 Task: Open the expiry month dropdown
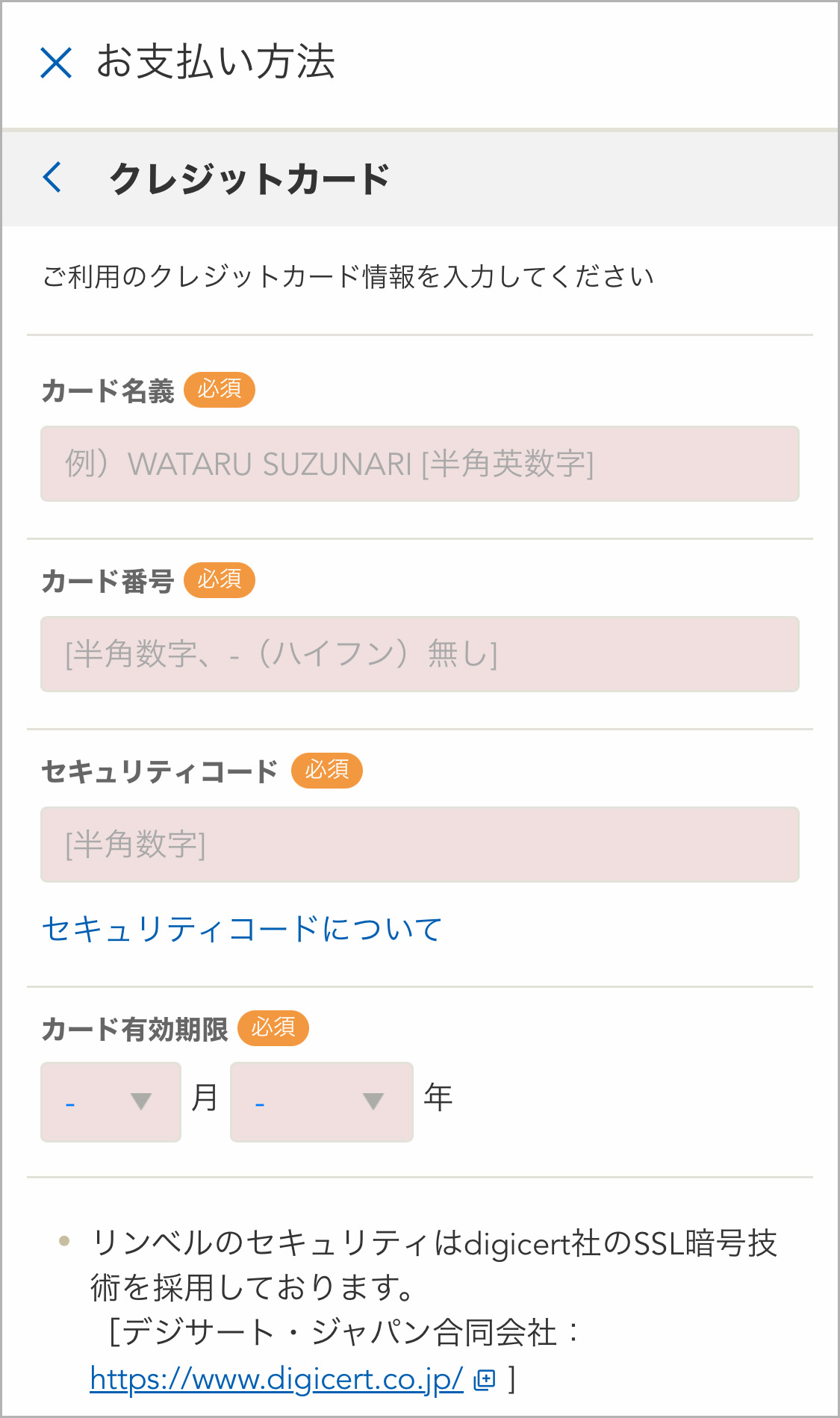[x=111, y=1102]
